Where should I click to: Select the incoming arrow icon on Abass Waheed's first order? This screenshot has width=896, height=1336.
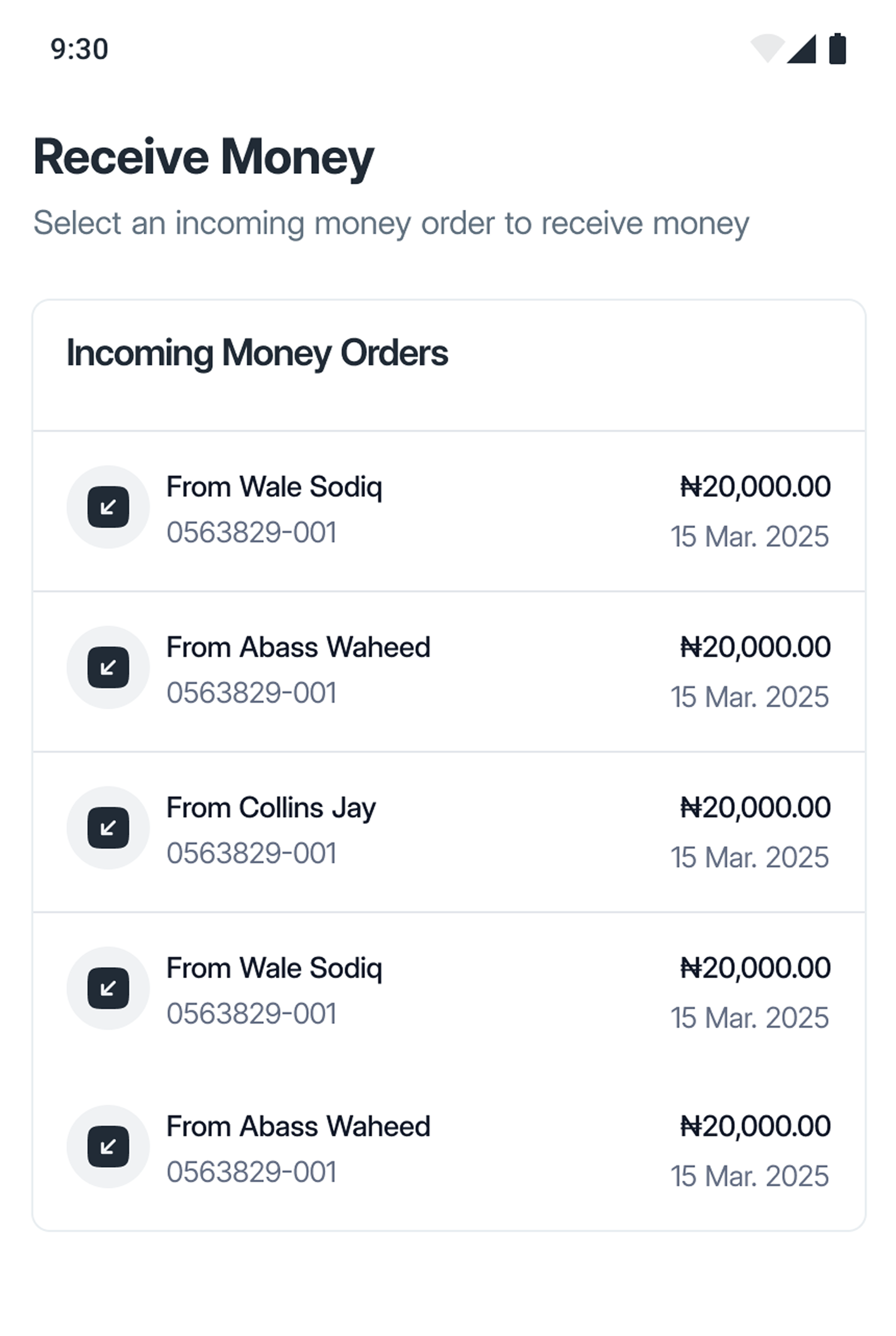(108, 667)
